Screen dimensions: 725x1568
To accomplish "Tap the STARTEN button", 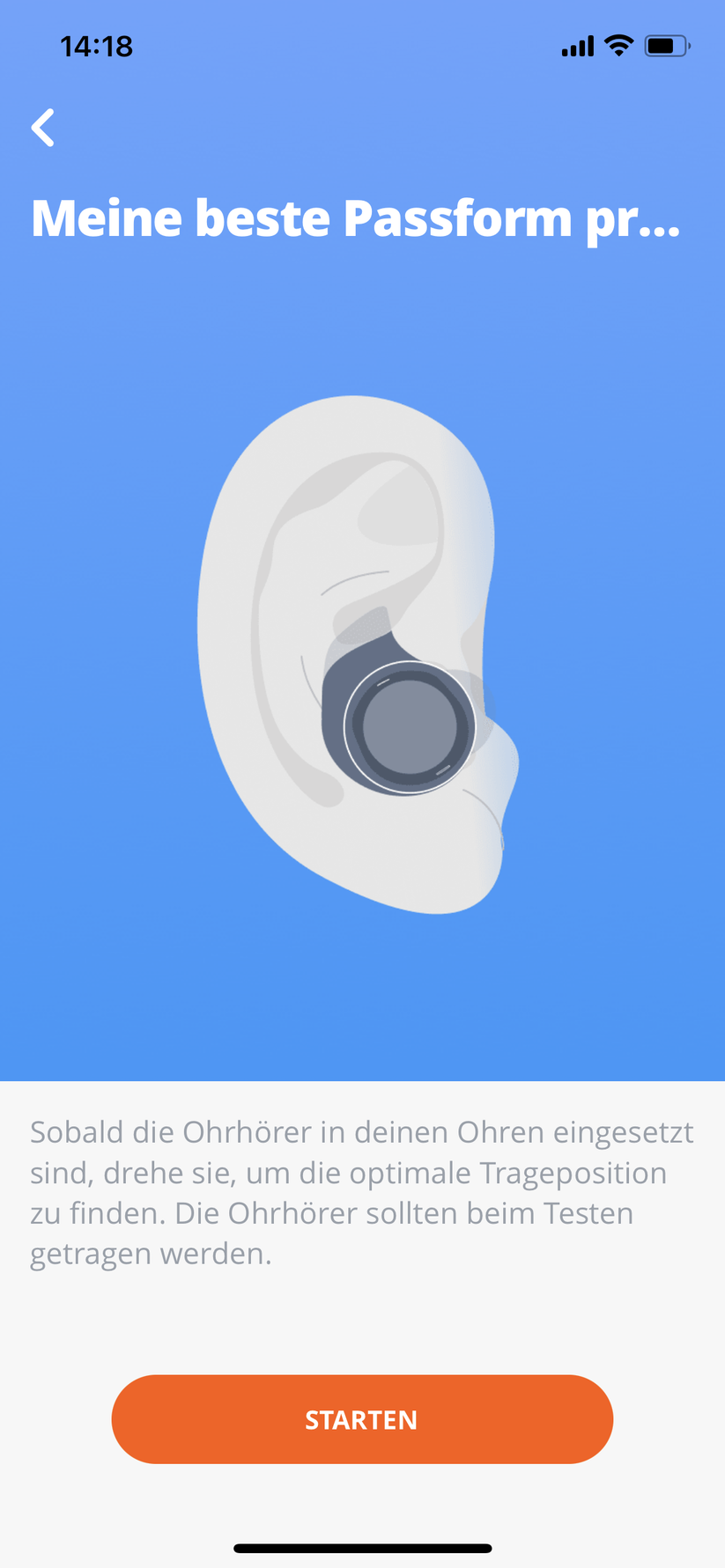I will point(362,1418).
